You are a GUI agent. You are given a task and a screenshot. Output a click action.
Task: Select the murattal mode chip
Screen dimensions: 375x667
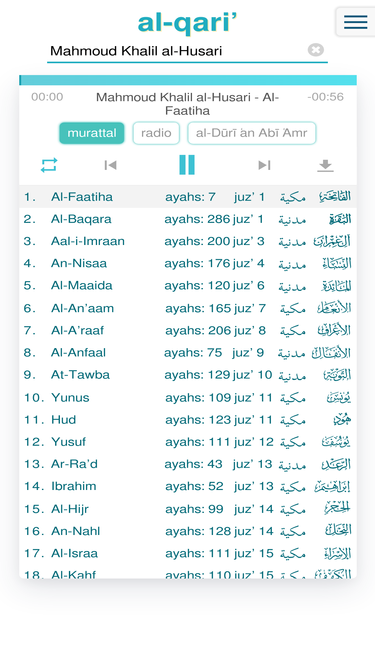pos(92,133)
